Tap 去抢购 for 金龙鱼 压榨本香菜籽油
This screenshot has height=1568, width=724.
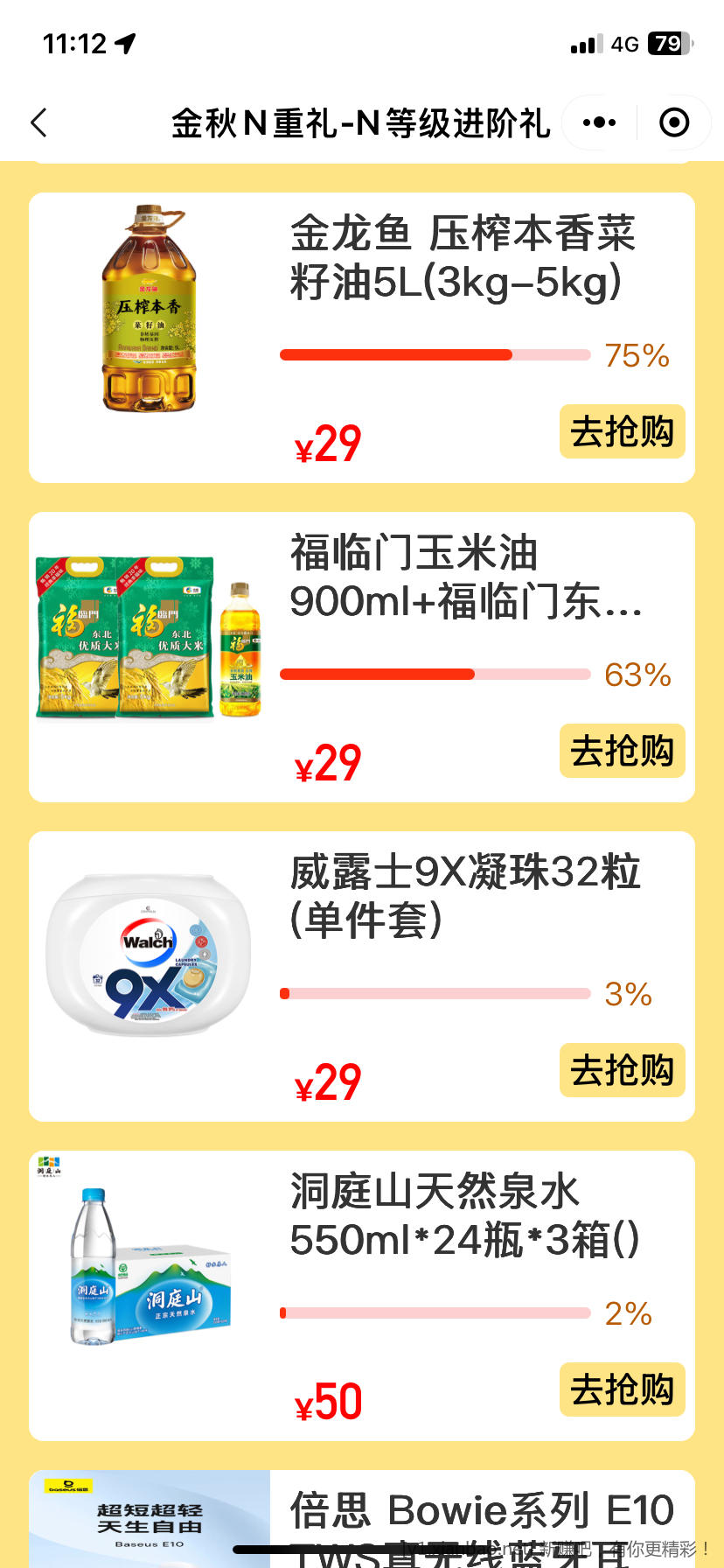622,432
